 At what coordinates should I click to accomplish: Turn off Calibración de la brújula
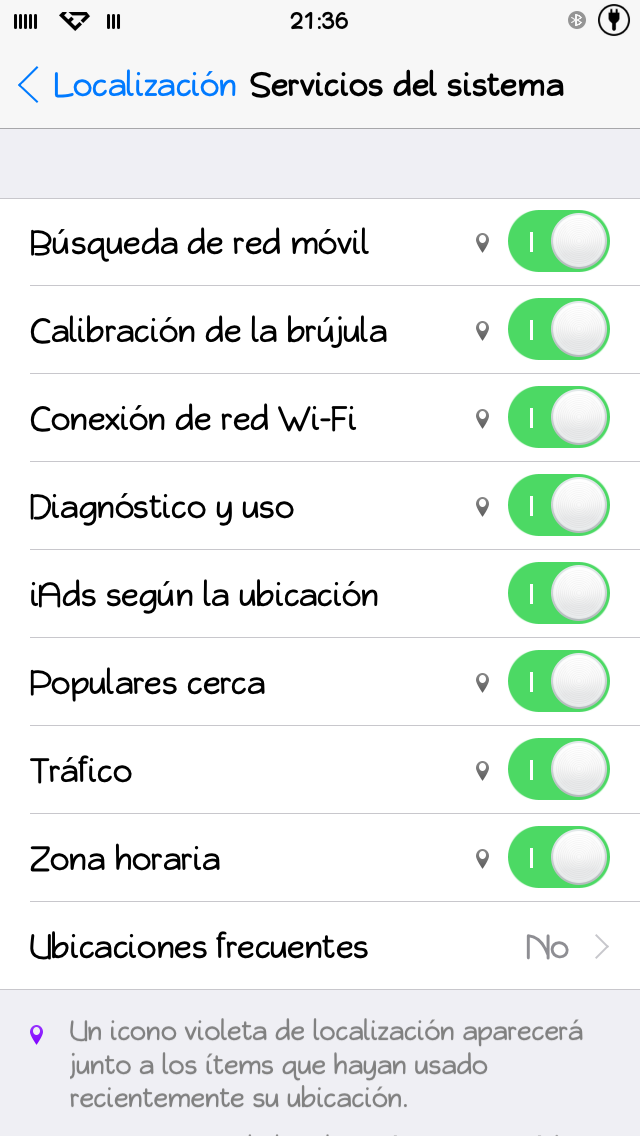tap(559, 330)
